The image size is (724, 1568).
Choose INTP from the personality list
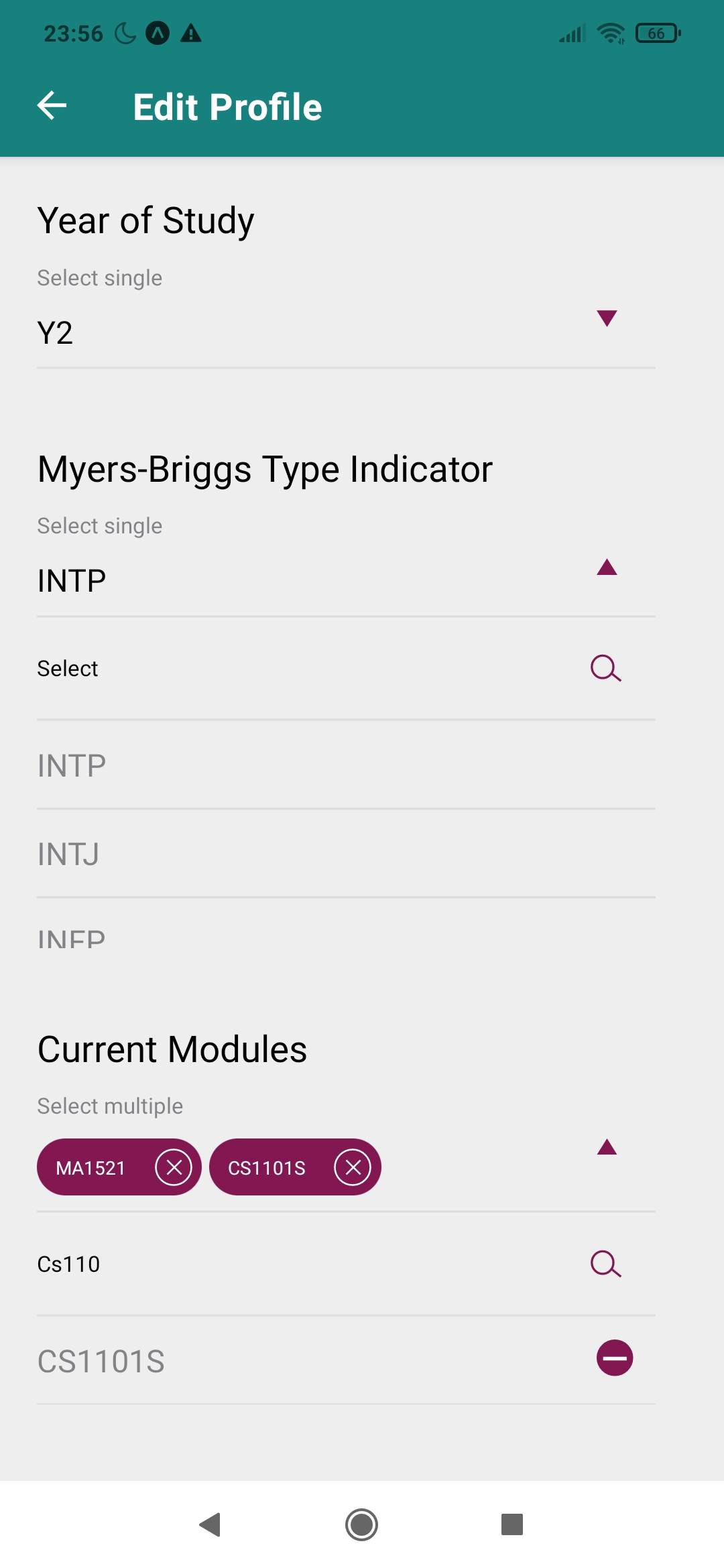click(x=71, y=765)
